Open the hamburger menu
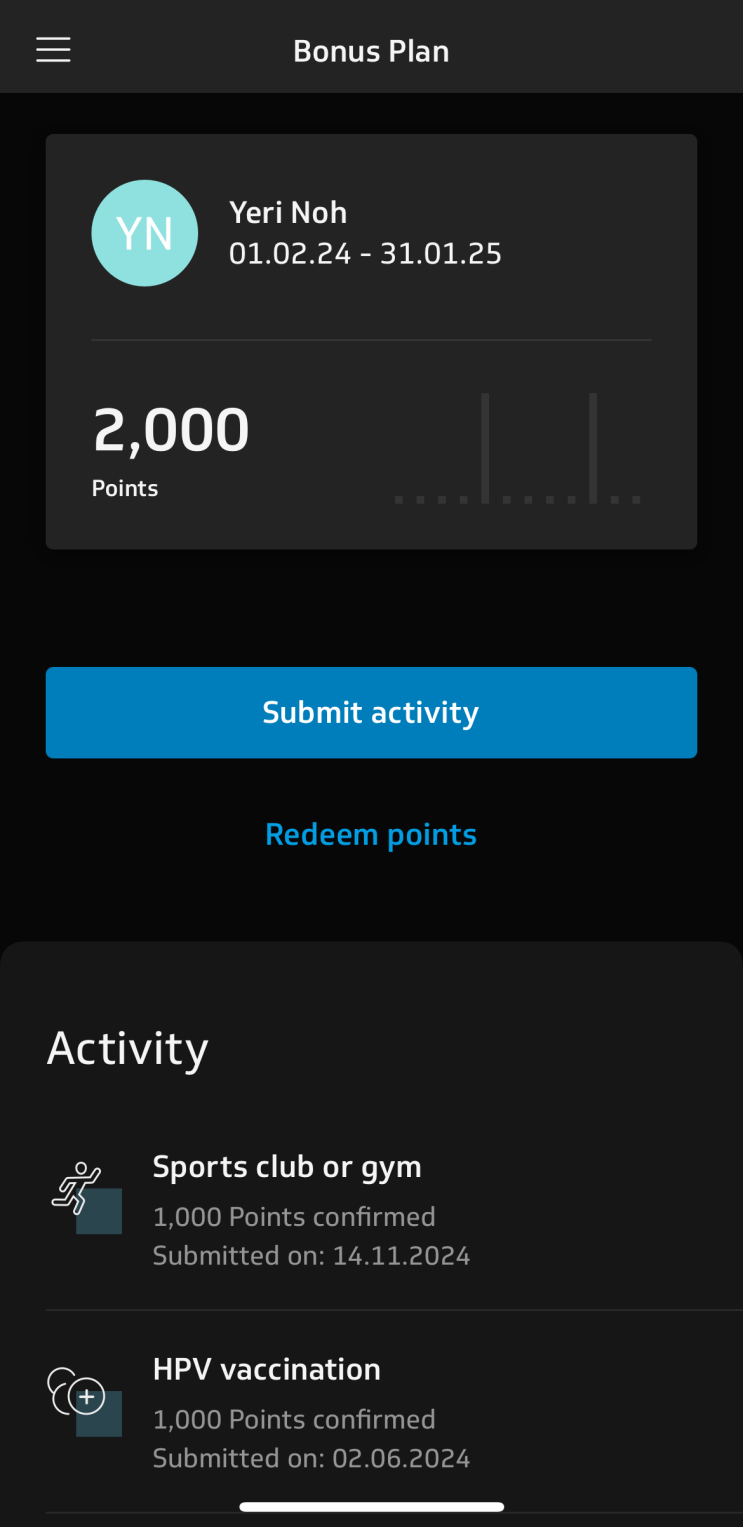743x1527 pixels. tap(54, 50)
